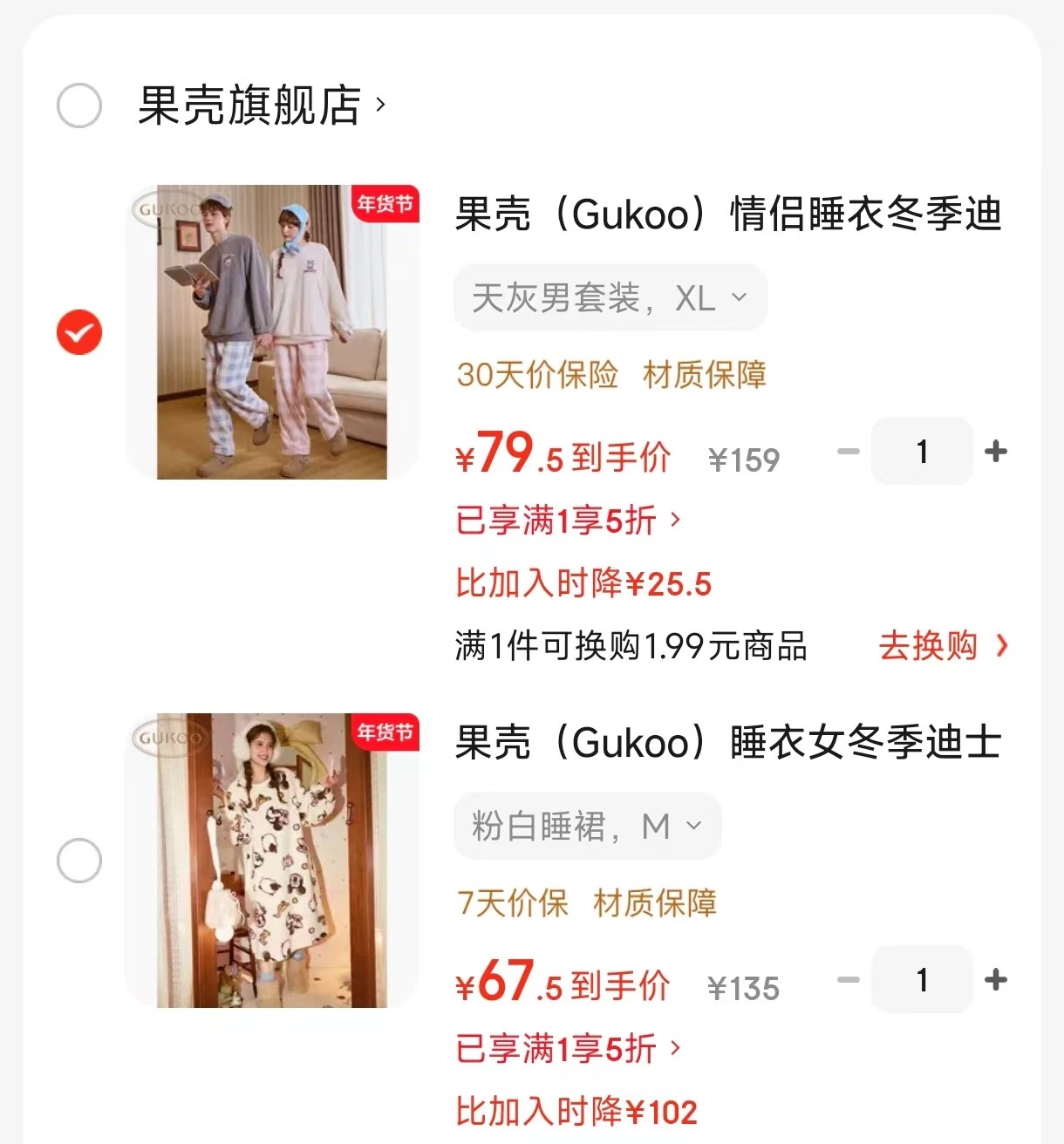Tap 去换购 to redeem add-on deal
Image resolution: width=1064 pixels, height=1144 pixels.
tap(942, 646)
